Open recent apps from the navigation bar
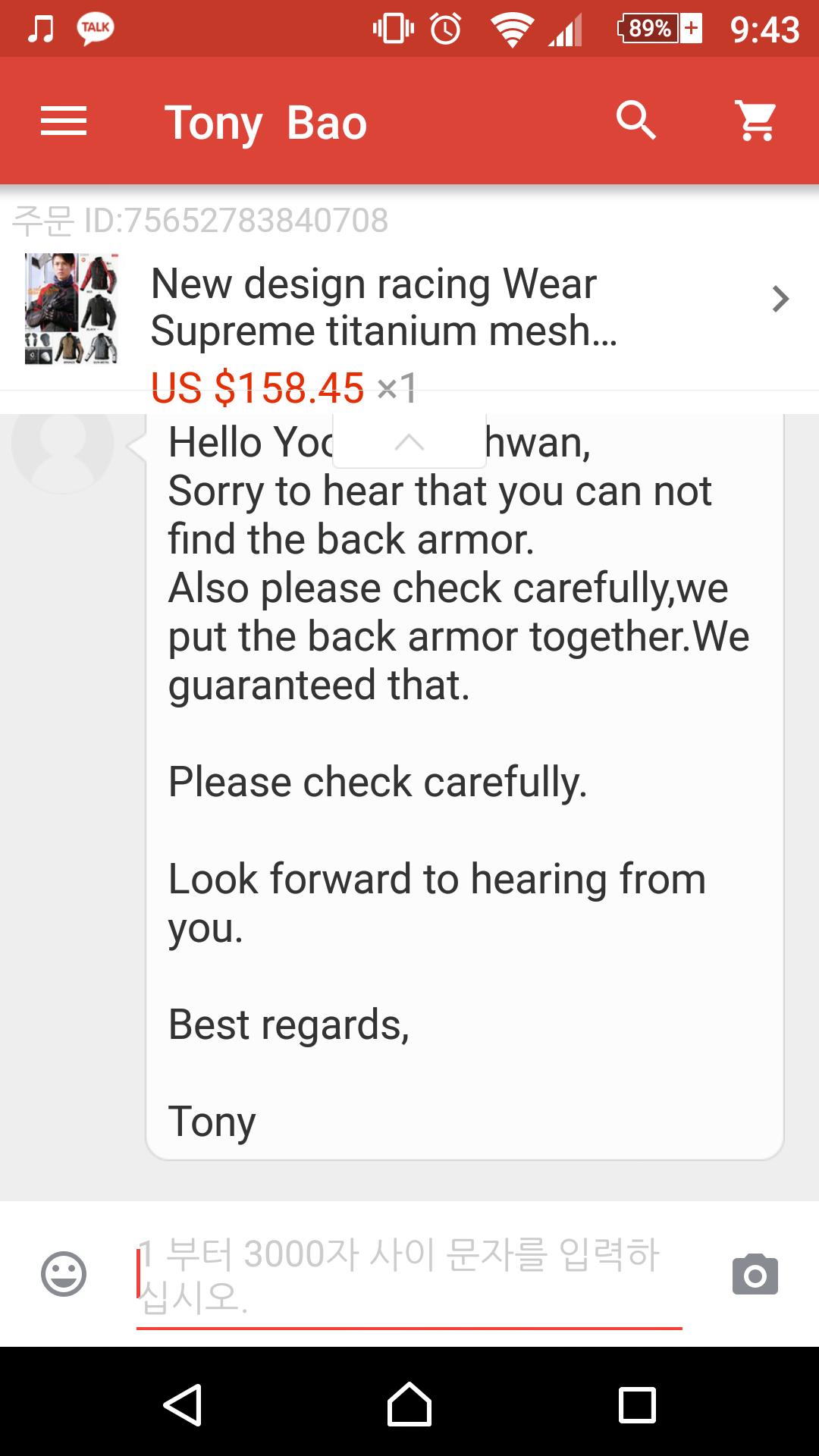 tap(637, 1404)
